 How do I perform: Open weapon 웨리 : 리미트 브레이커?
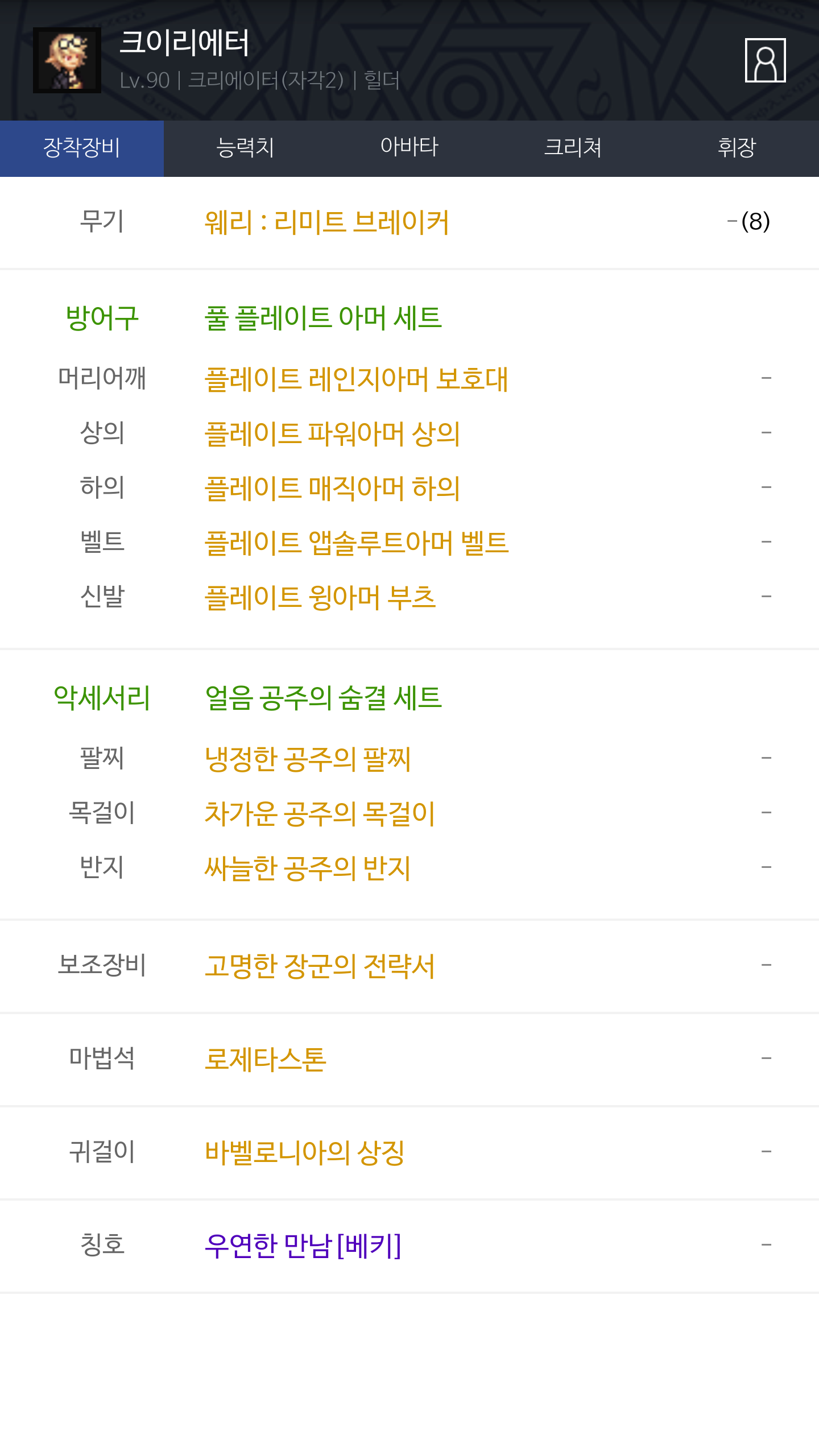click(x=327, y=222)
